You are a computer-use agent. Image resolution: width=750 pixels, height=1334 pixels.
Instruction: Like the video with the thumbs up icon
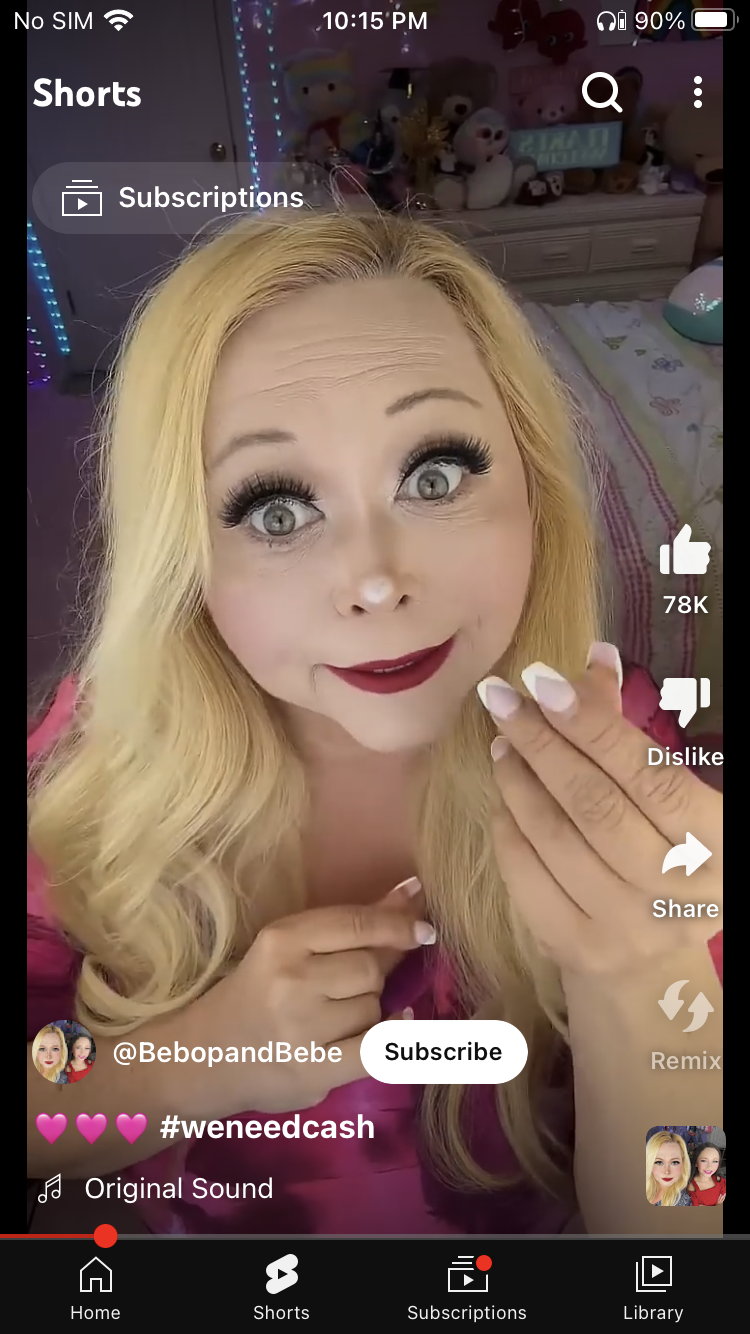684,551
